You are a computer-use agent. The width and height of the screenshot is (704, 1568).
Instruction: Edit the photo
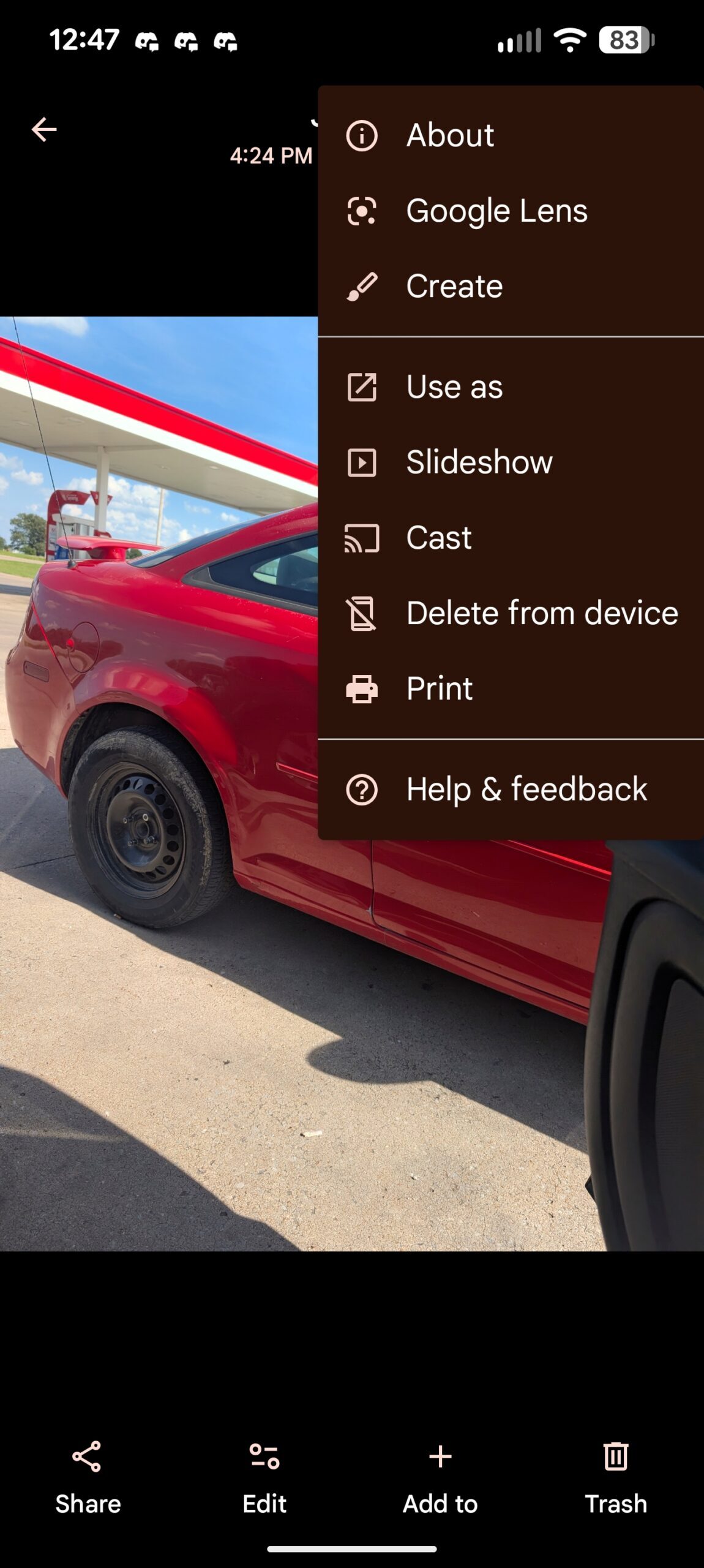pos(264,1477)
